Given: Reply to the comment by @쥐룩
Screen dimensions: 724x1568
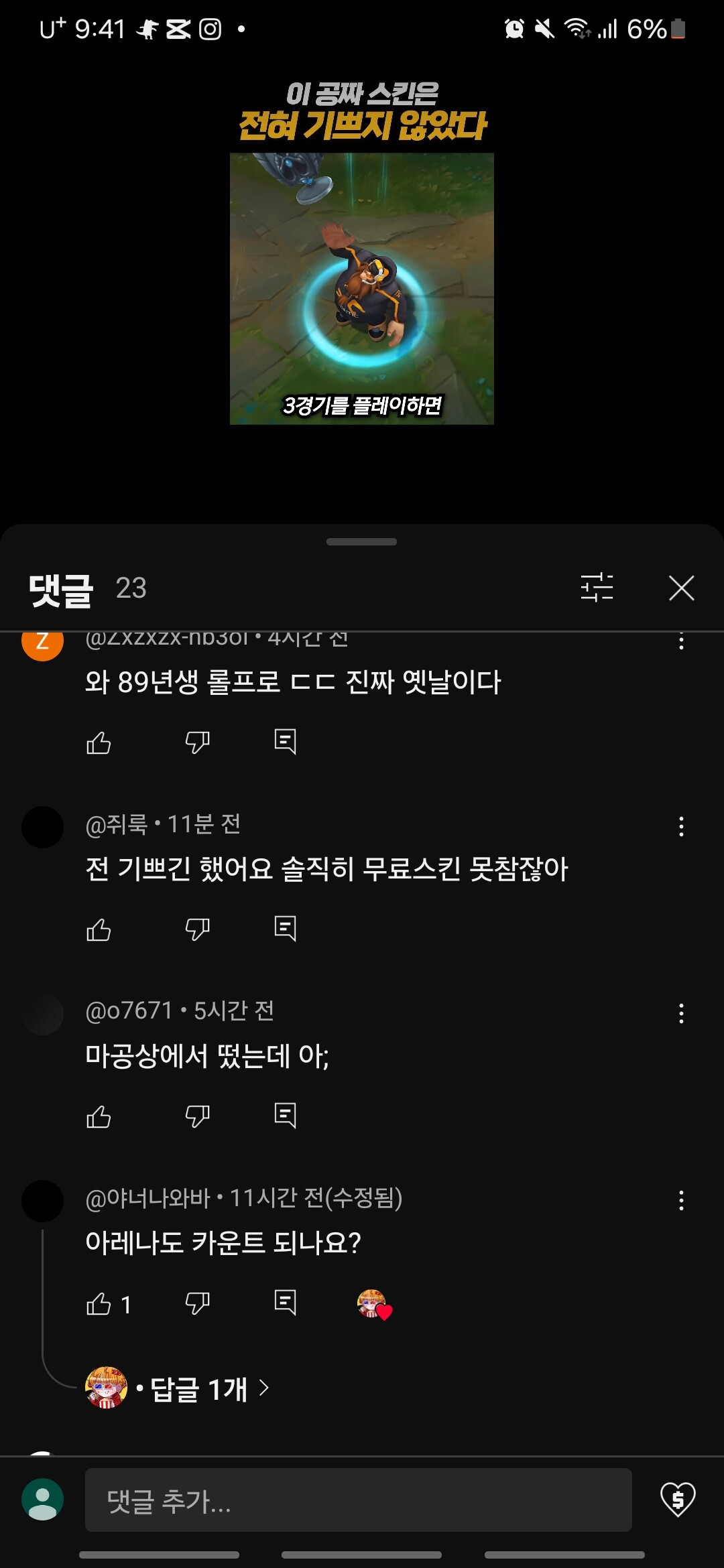Looking at the screenshot, I should point(285,929).
